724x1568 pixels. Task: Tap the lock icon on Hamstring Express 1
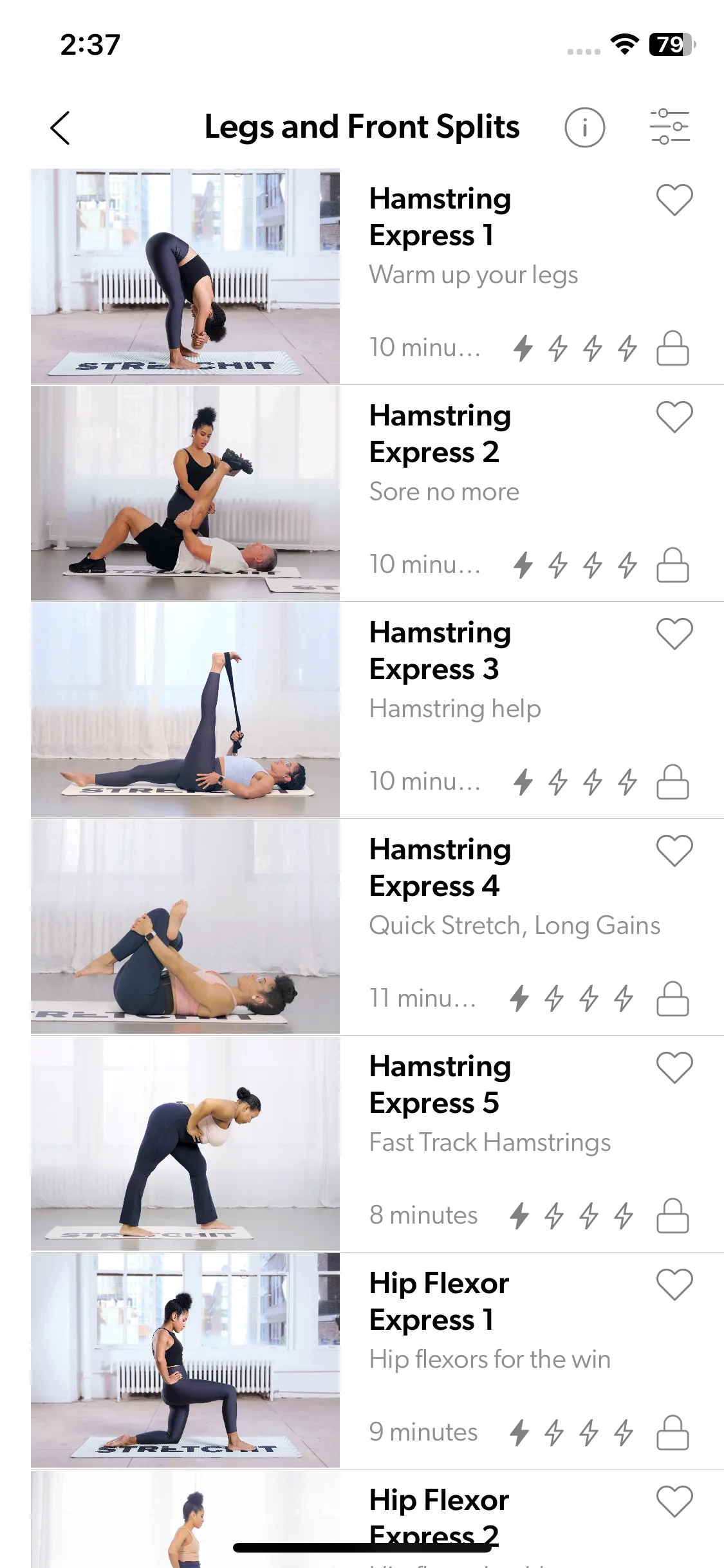(x=673, y=349)
